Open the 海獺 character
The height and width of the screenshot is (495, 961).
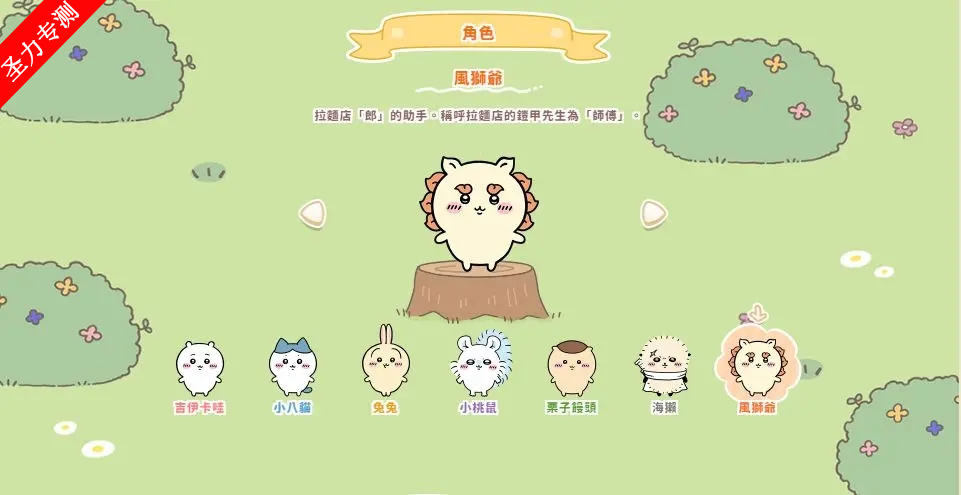pos(664,367)
